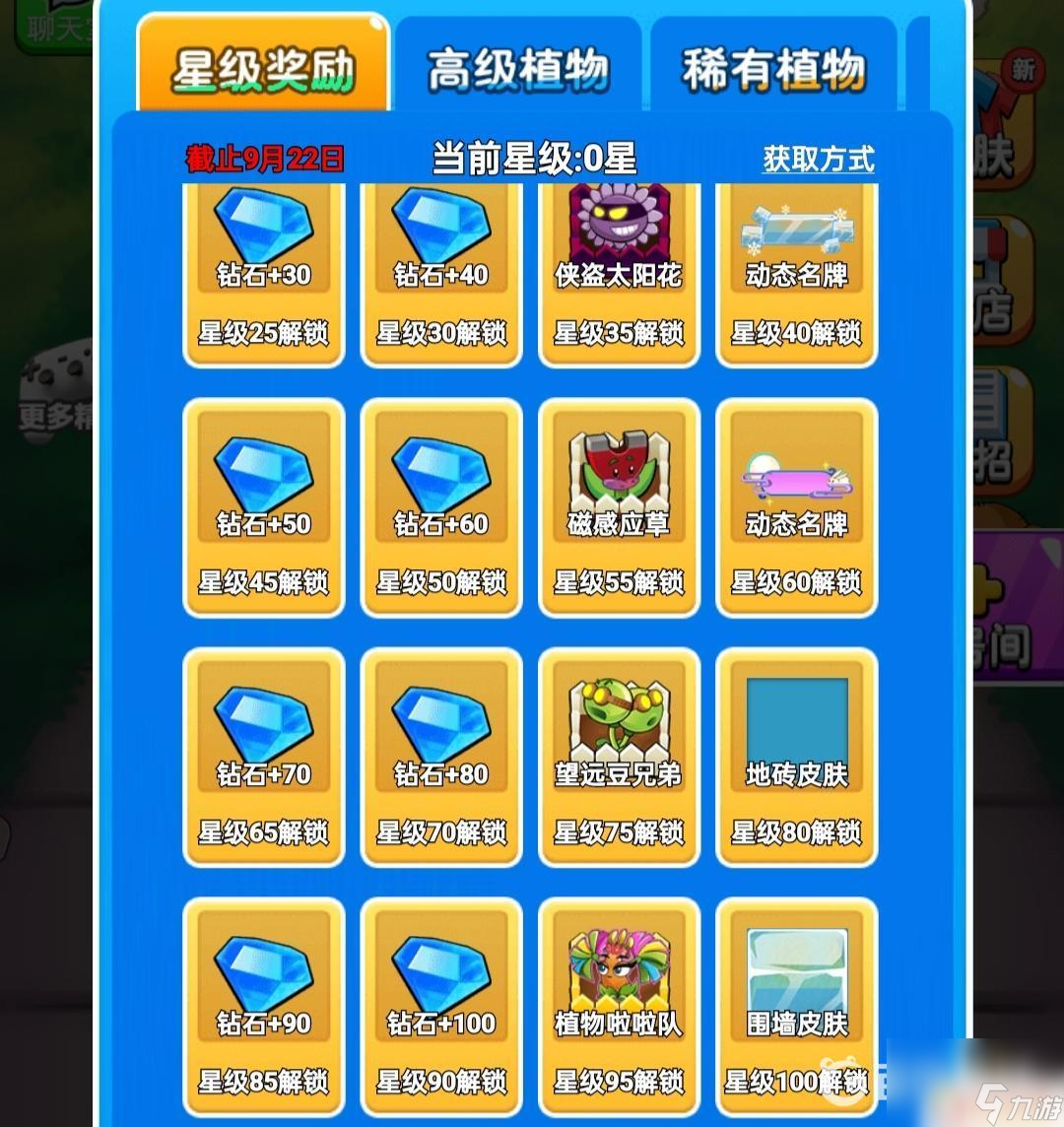This screenshot has width=1064, height=1127.
Task: Switch to the 高级植物 tab
Action: coord(518,69)
